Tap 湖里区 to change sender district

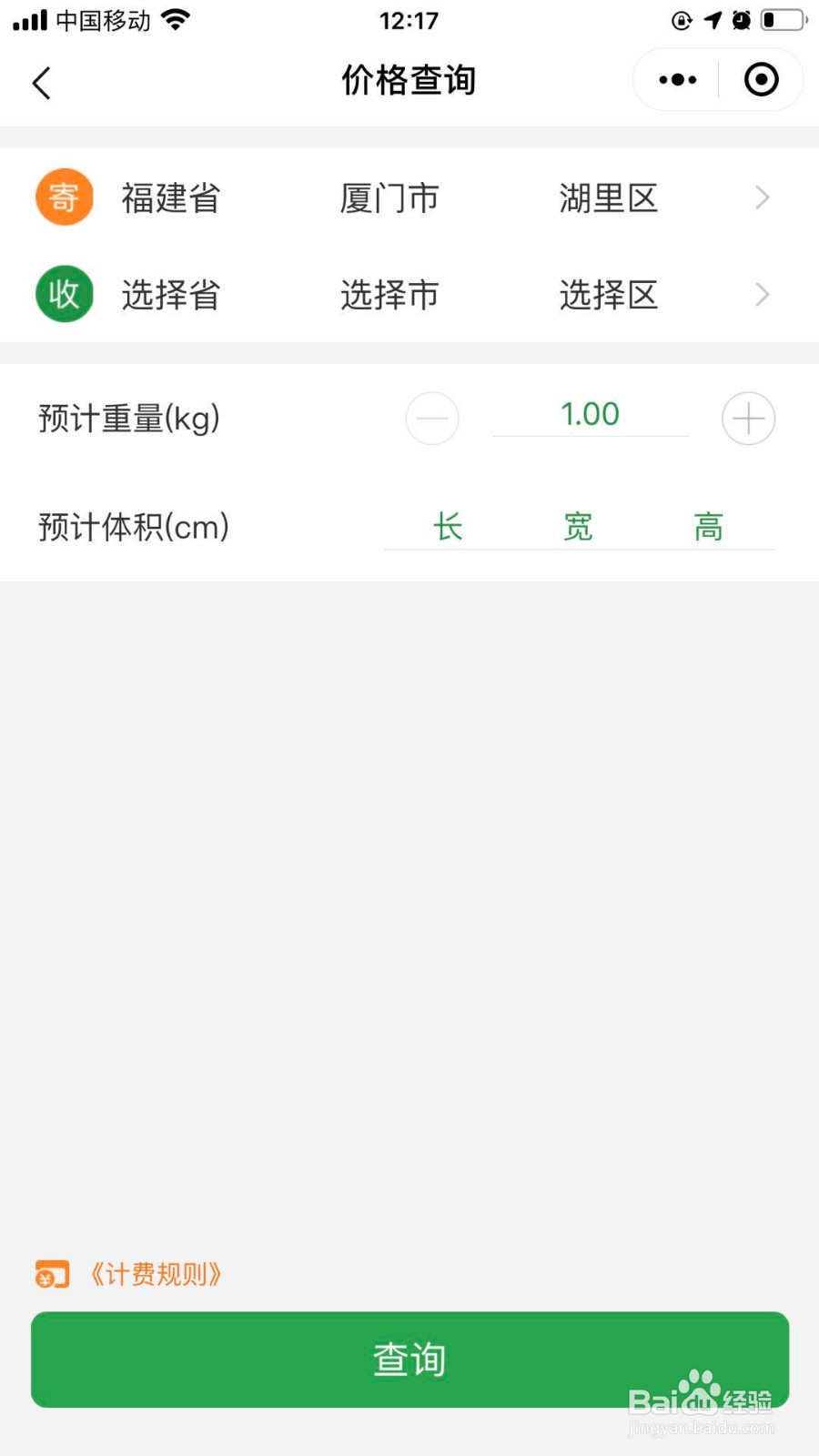tap(608, 197)
